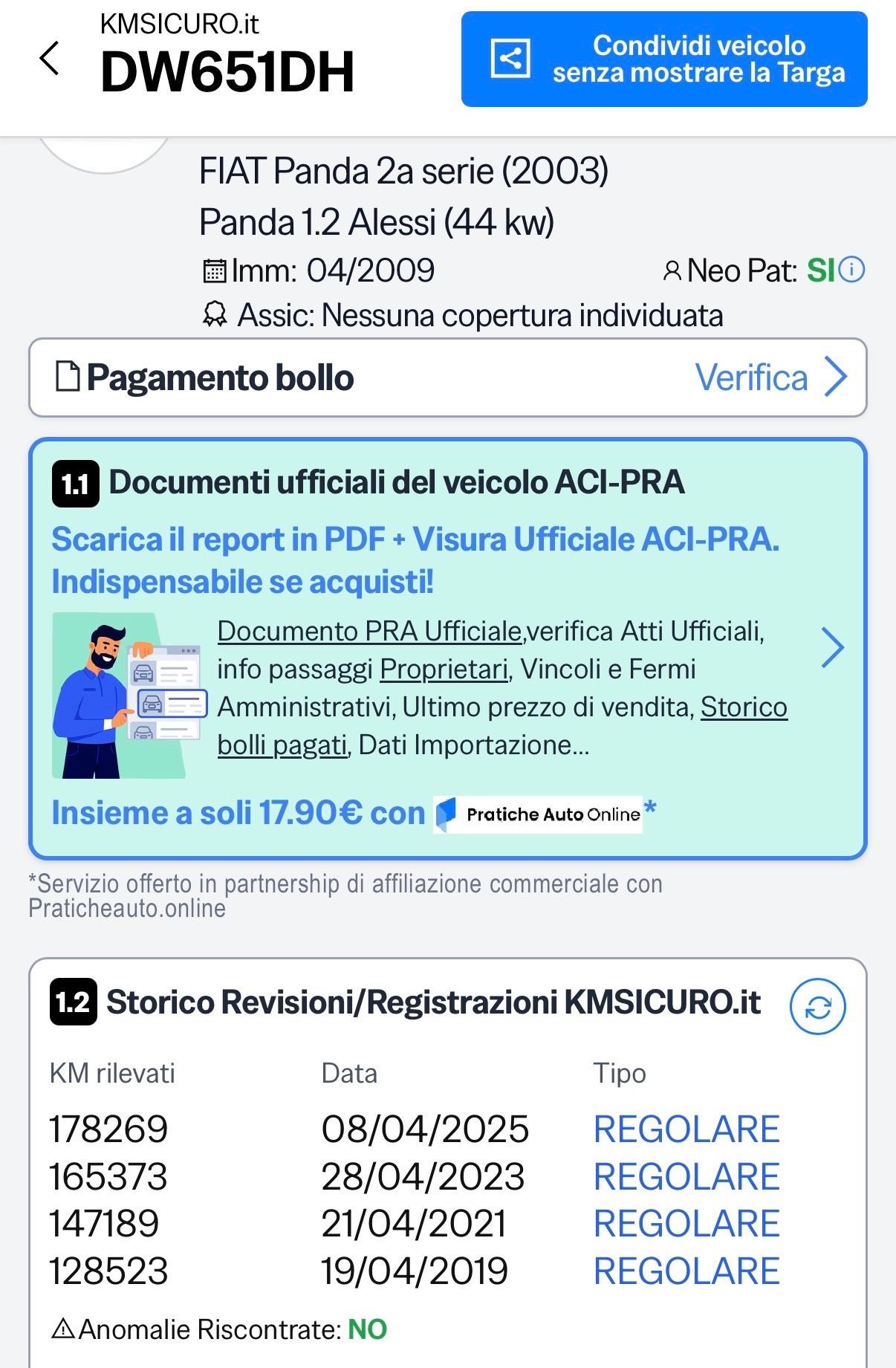Go back with the top-left arrow

tap(49, 59)
